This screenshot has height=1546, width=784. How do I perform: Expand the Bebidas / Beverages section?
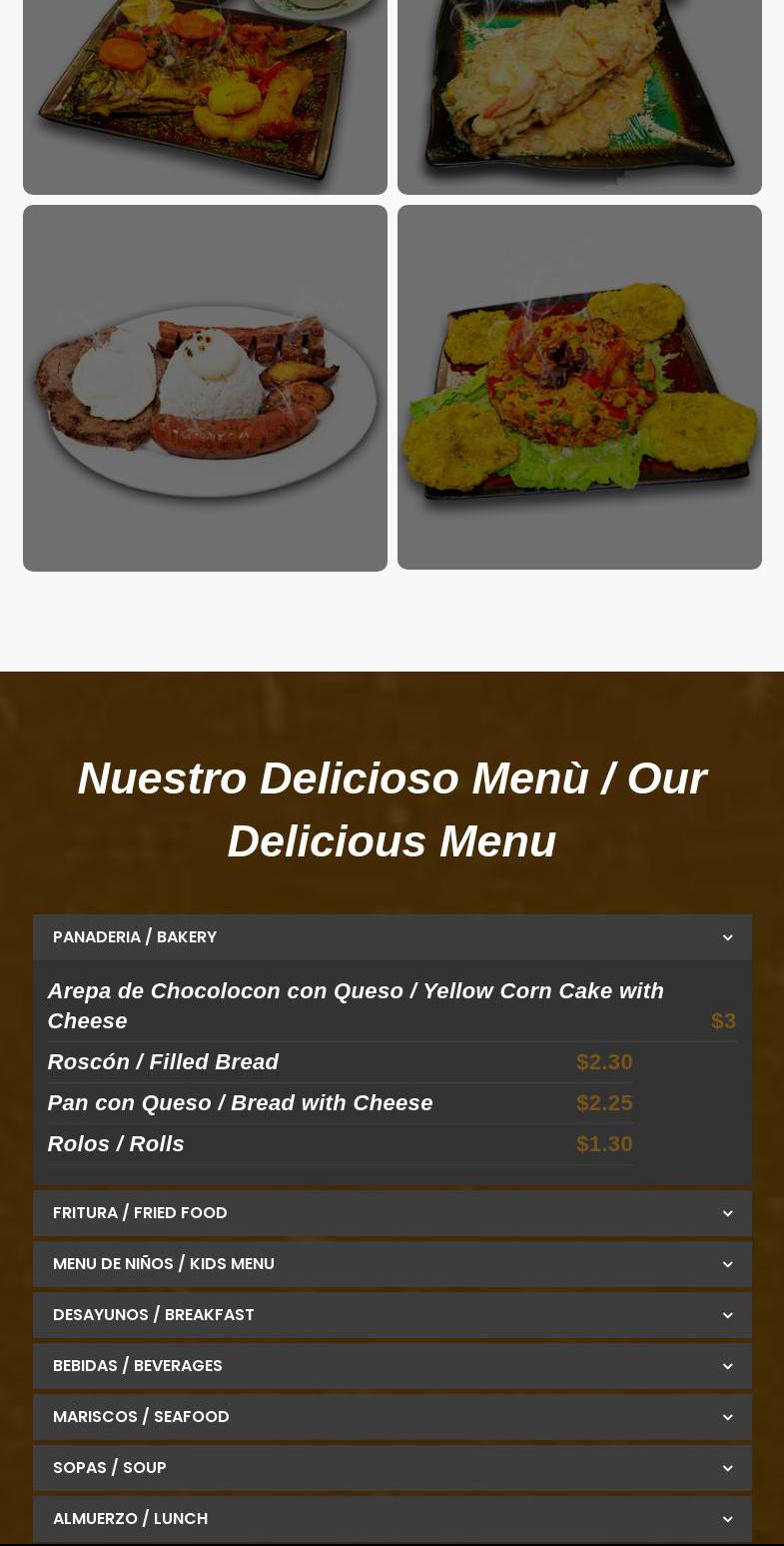(392, 1366)
